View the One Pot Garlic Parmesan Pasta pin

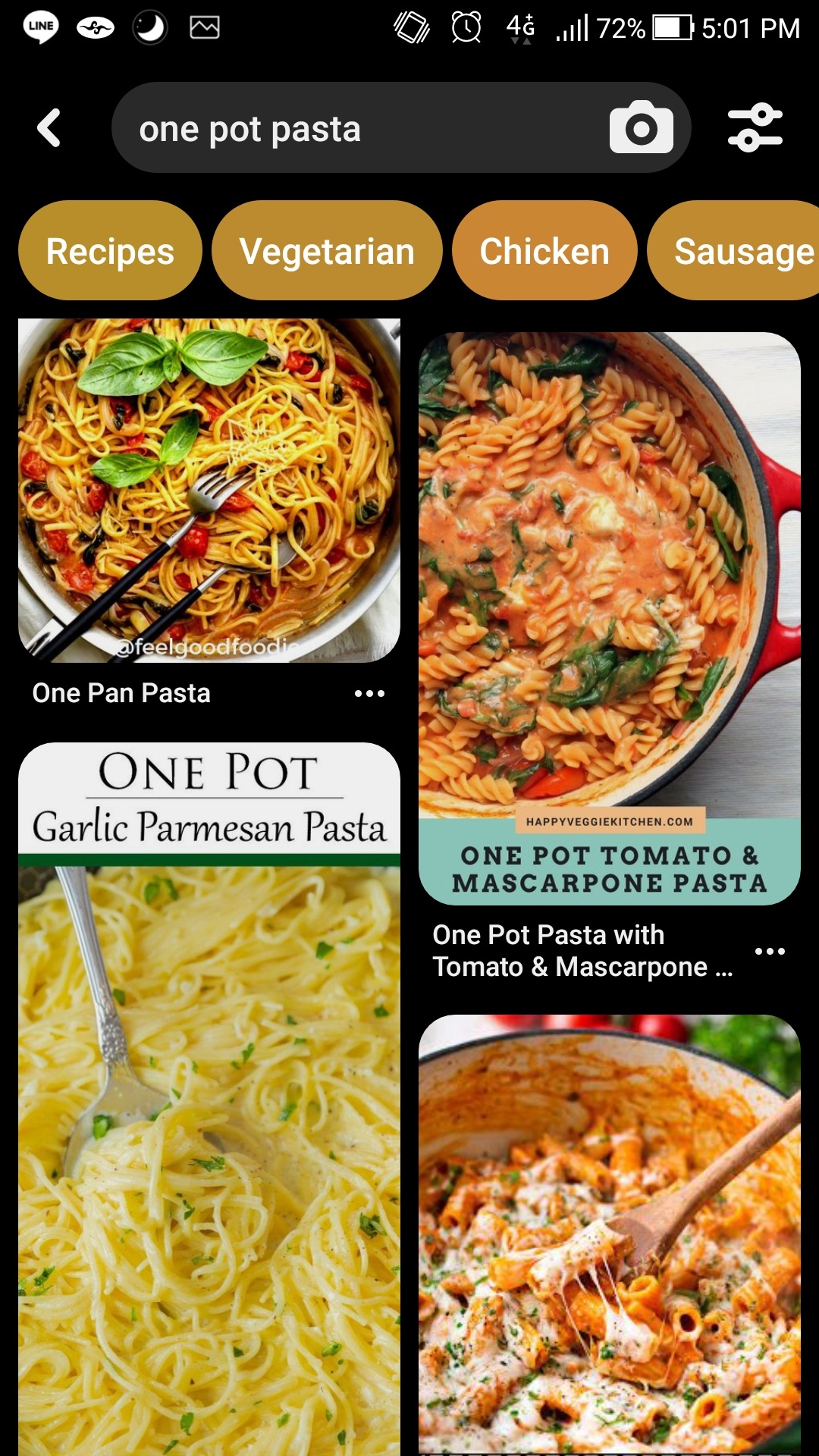tap(209, 1099)
